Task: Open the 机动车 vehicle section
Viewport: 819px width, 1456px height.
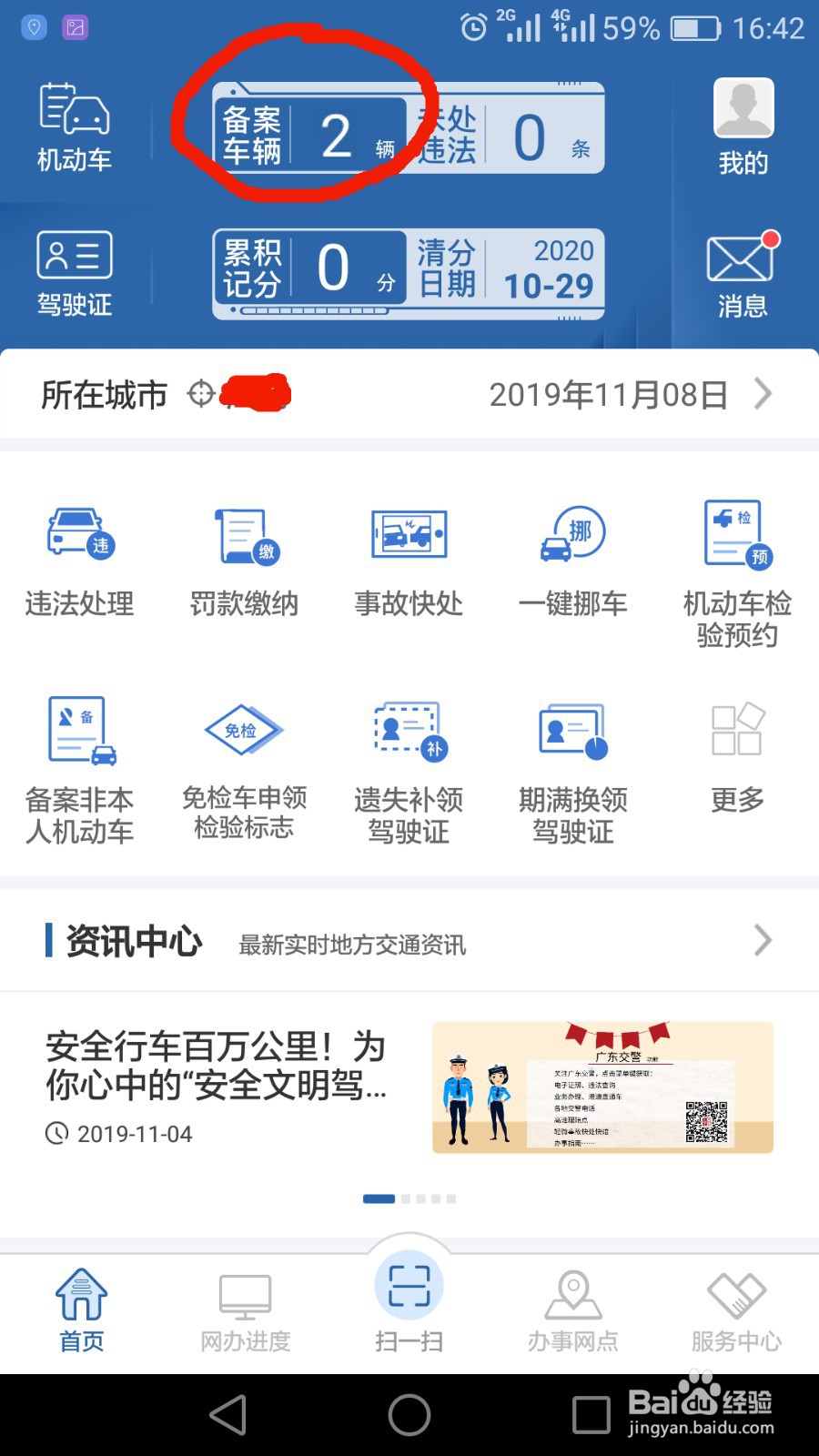Action: coord(75,127)
